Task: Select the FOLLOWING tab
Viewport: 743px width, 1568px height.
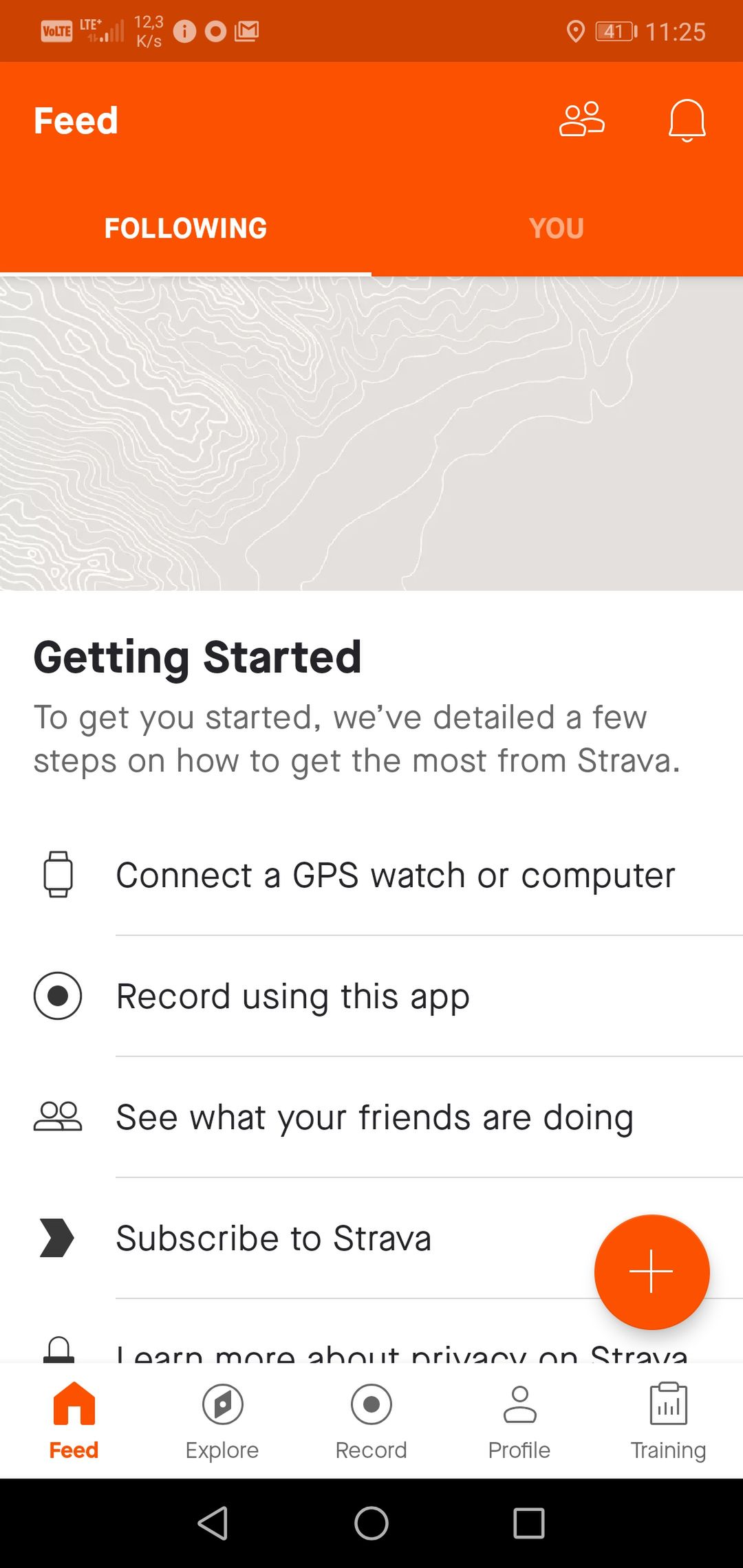Action: pyautogui.click(x=186, y=228)
